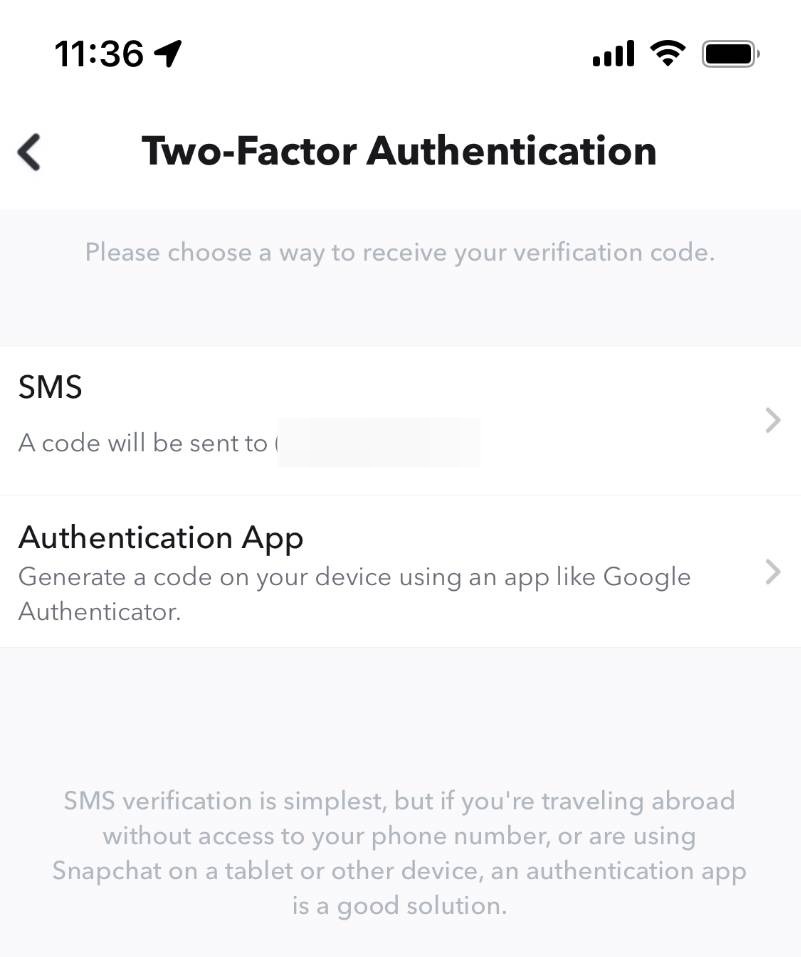801x957 pixels.
Task: Select Authentication App option
Action: (x=400, y=572)
